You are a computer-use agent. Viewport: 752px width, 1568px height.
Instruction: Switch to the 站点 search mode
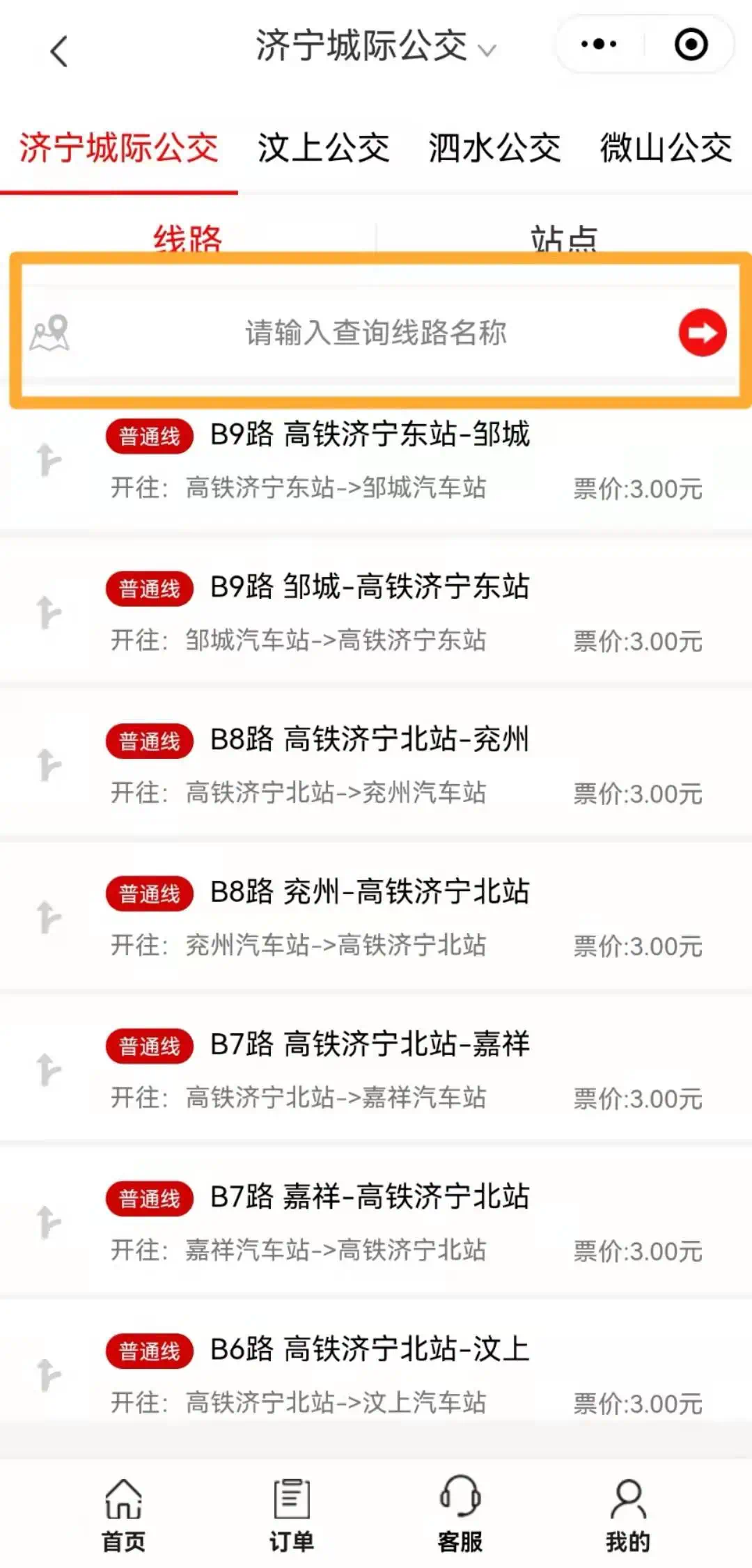pos(563,239)
